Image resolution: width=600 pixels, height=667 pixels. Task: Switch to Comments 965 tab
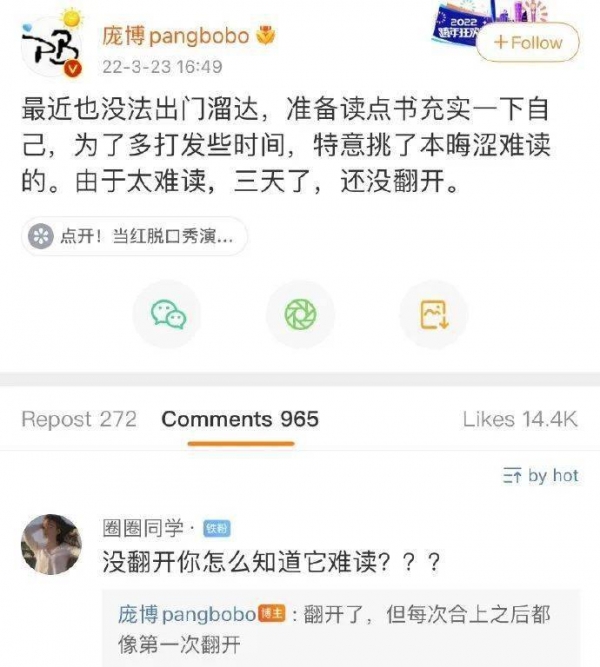click(x=240, y=419)
